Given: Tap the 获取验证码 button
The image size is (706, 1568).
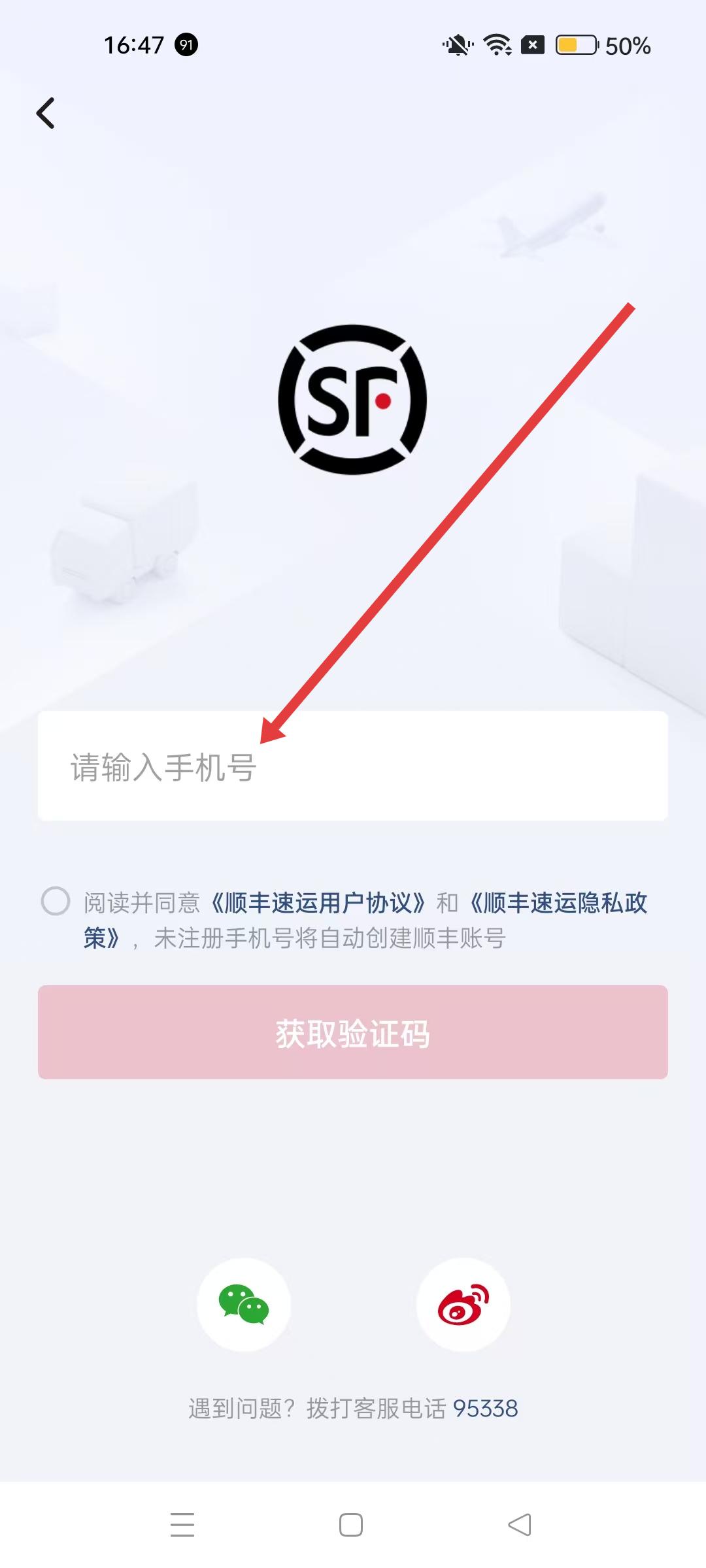Looking at the screenshot, I should (353, 1032).
